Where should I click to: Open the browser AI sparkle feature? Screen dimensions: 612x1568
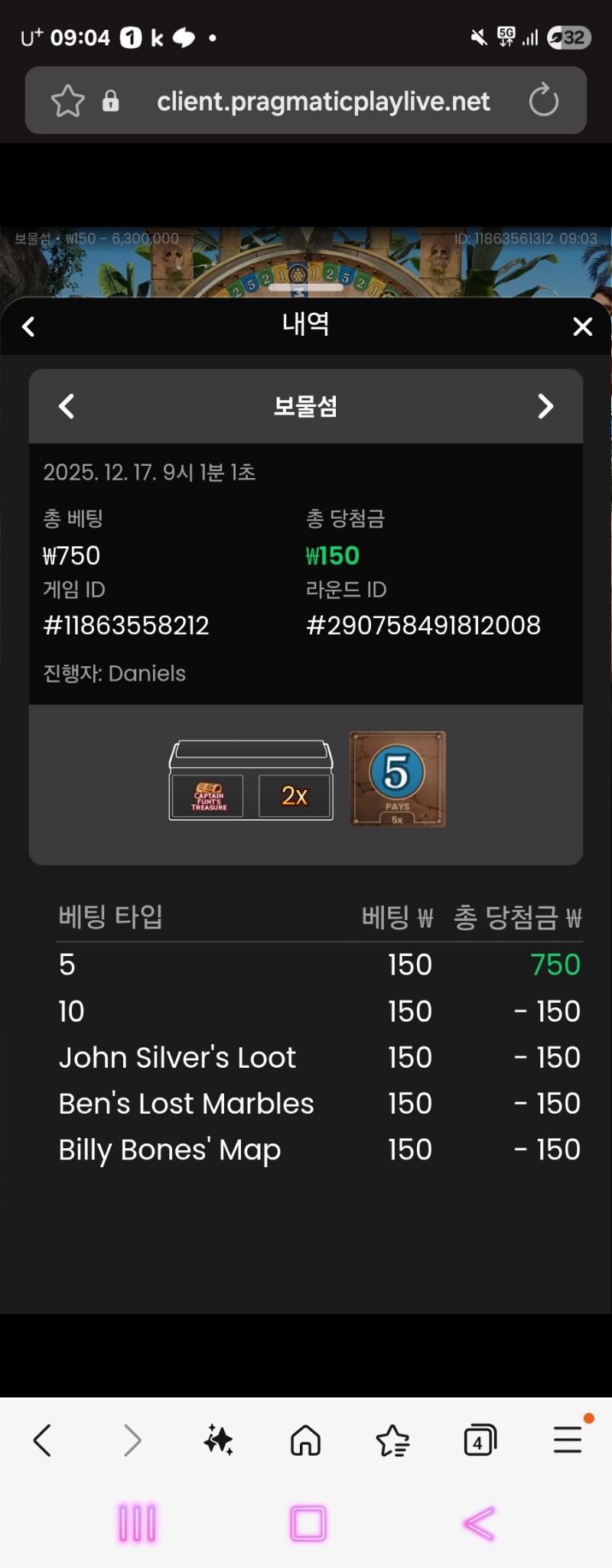219,1440
